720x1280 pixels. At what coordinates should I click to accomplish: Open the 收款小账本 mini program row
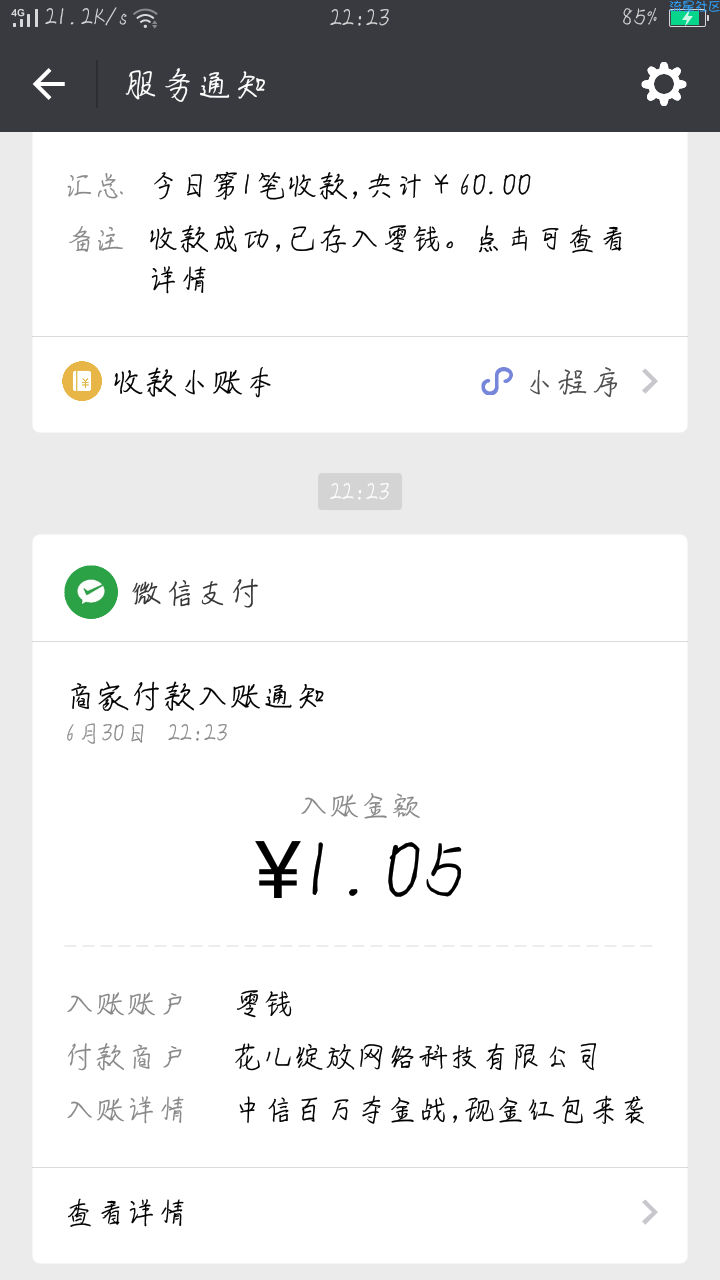(x=360, y=384)
